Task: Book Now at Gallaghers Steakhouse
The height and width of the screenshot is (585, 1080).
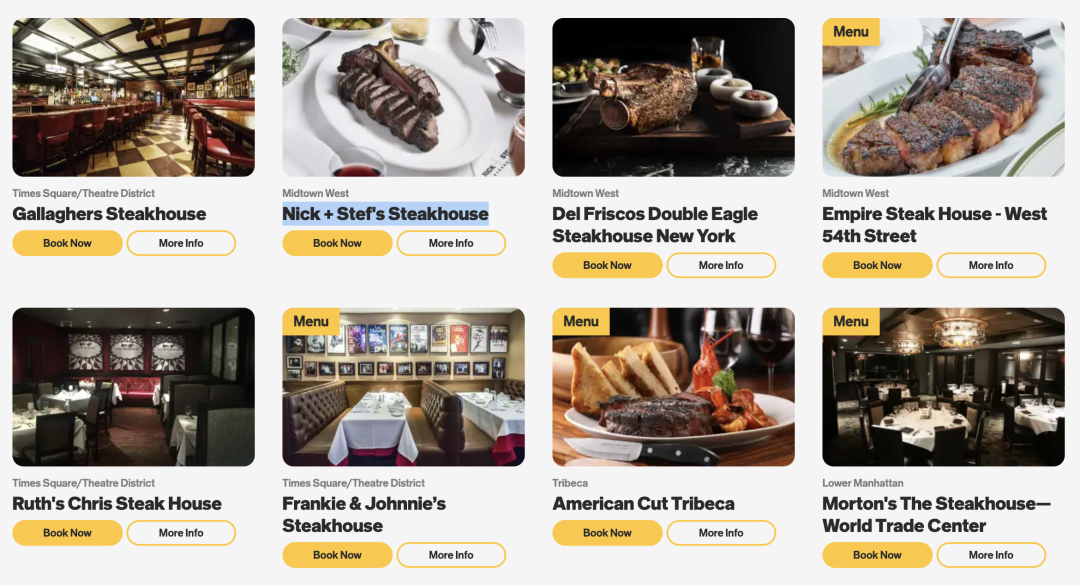Action: [67, 243]
